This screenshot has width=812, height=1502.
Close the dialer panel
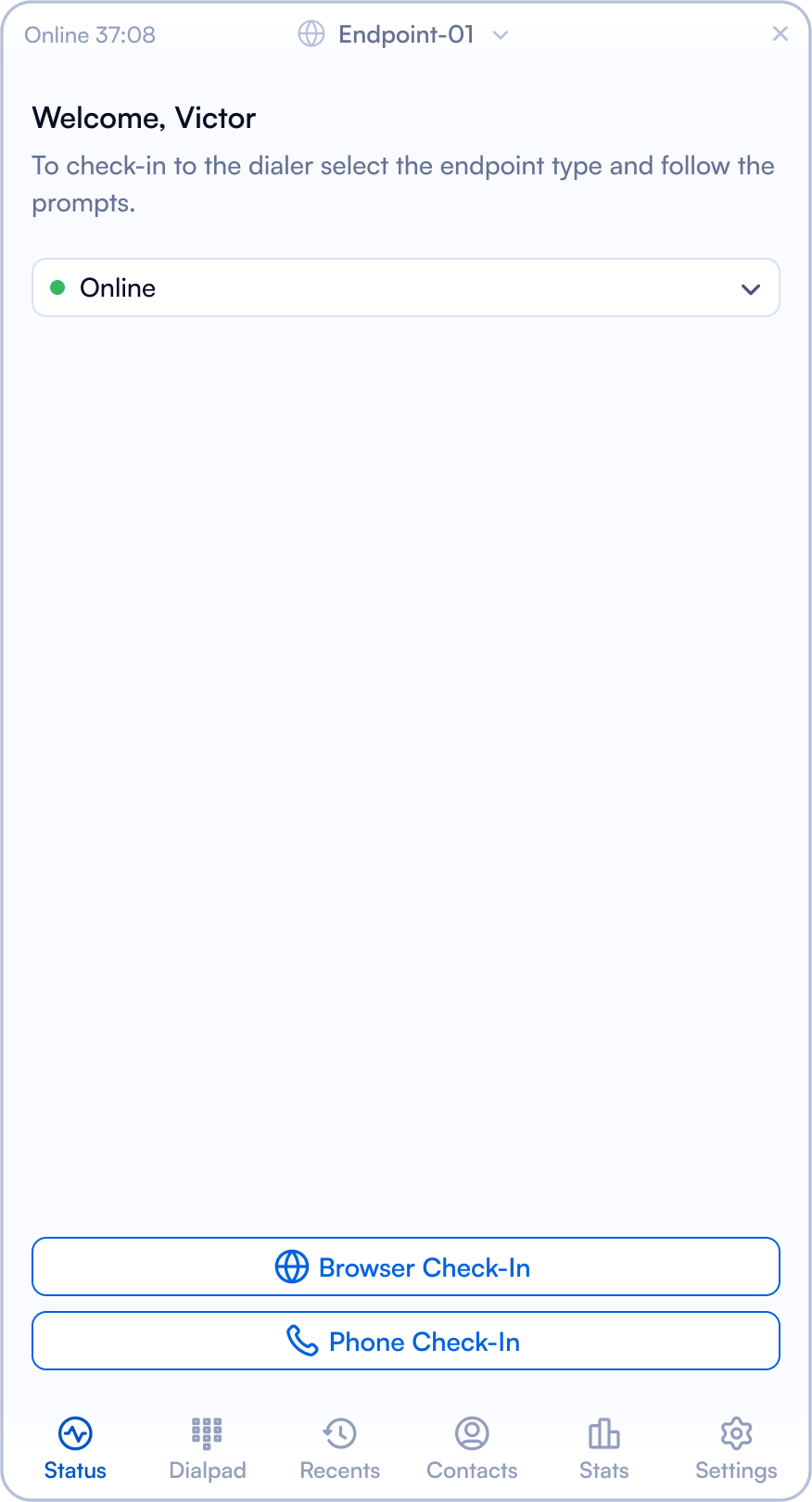[780, 34]
